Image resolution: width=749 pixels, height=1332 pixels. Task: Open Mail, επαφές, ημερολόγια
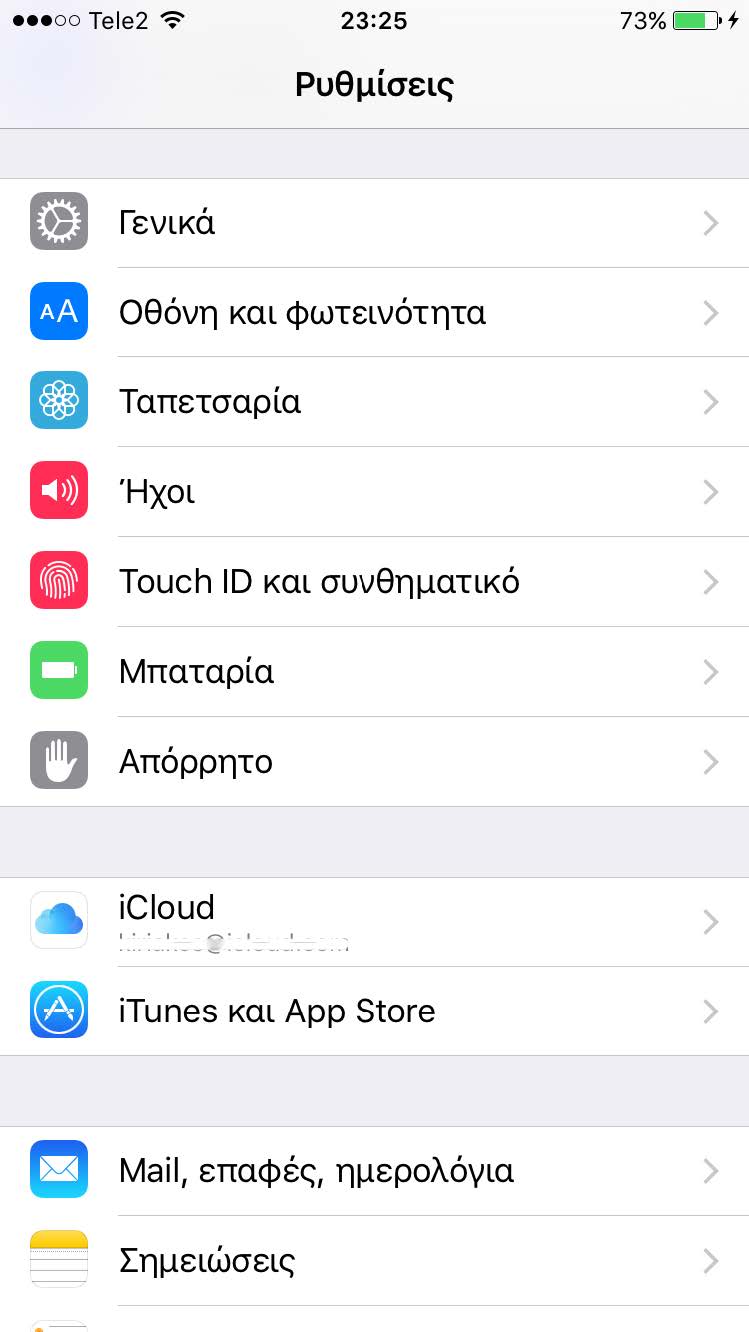pyautogui.click(x=374, y=1171)
